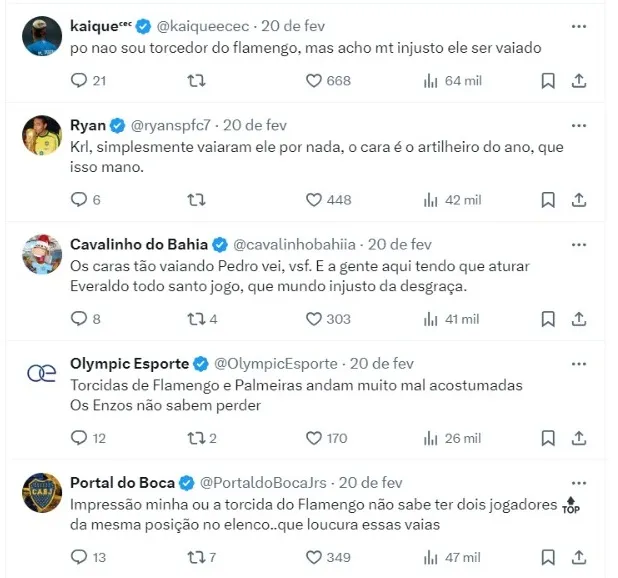
Task: Reply to Ryan's tweet
Action: point(80,200)
